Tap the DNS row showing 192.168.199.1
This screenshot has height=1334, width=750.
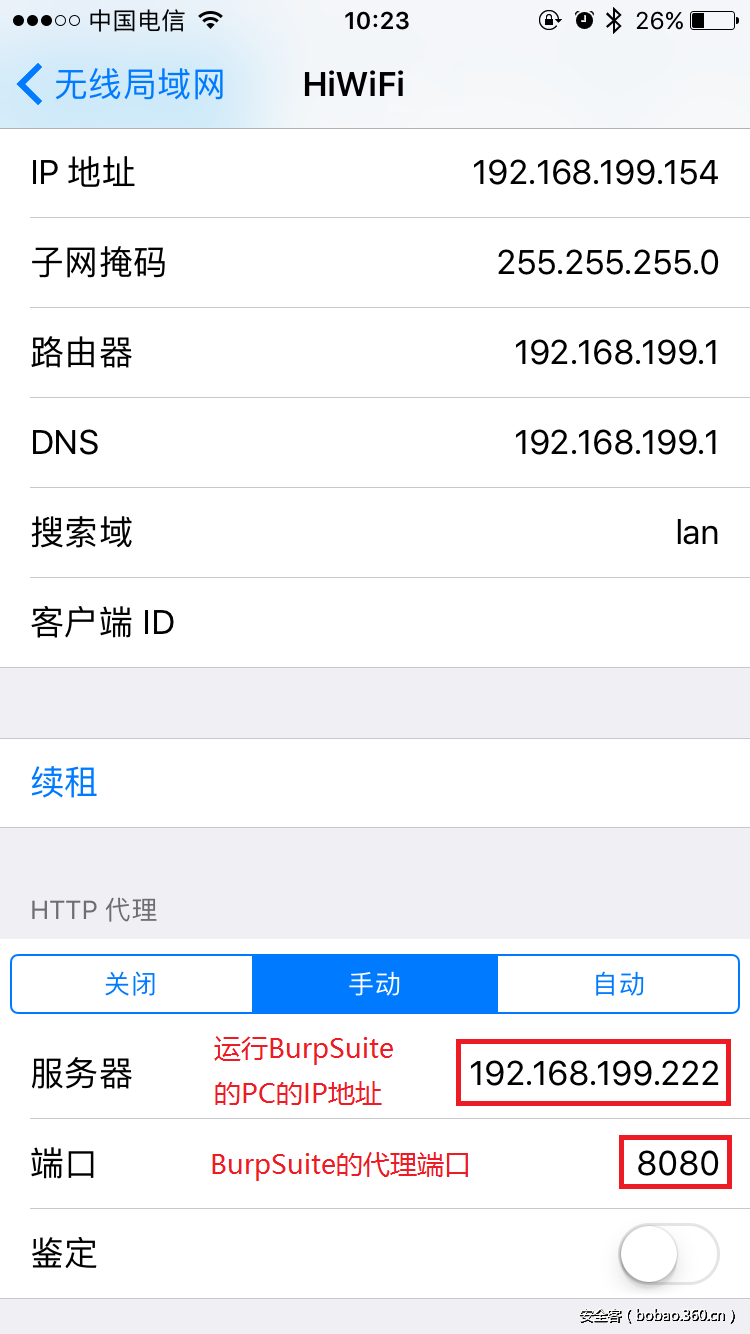(x=616, y=442)
